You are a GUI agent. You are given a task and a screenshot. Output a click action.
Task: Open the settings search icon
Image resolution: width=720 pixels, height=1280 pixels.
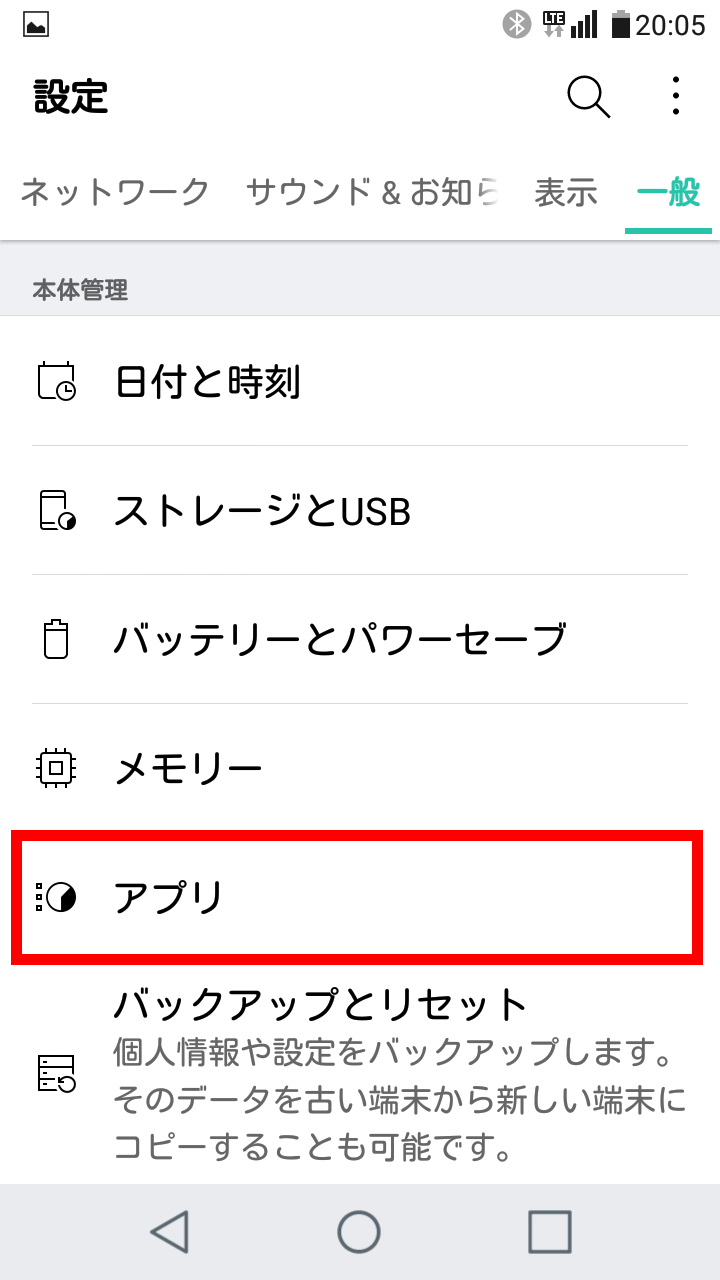(588, 97)
